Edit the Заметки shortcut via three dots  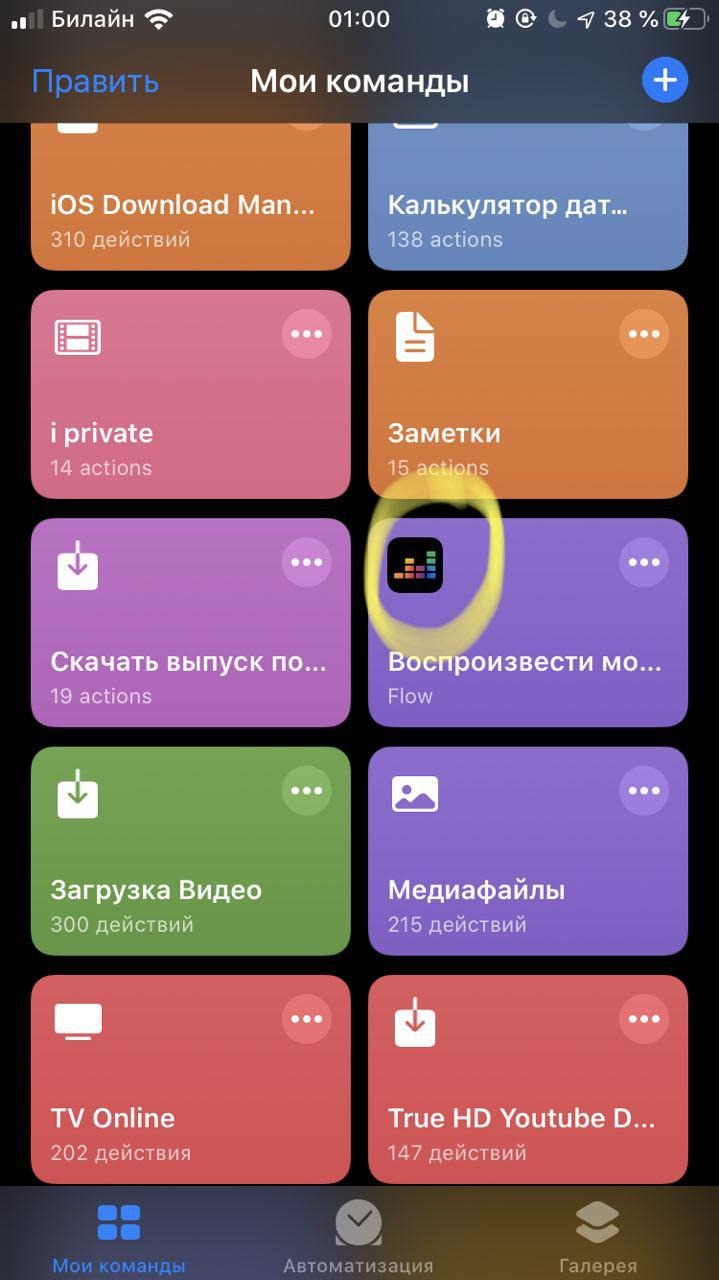(x=644, y=334)
